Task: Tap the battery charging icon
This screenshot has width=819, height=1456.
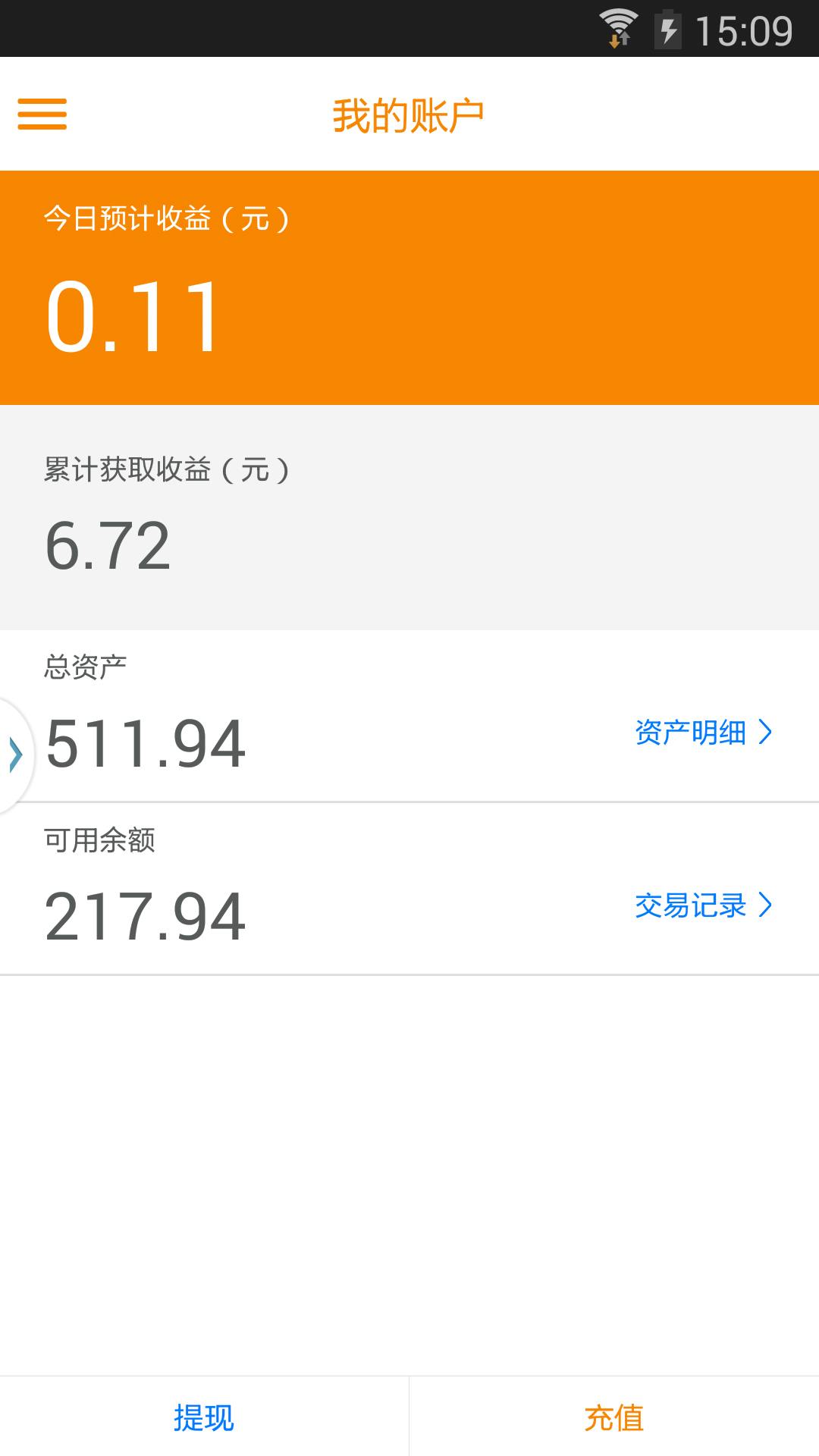Action: tap(668, 29)
